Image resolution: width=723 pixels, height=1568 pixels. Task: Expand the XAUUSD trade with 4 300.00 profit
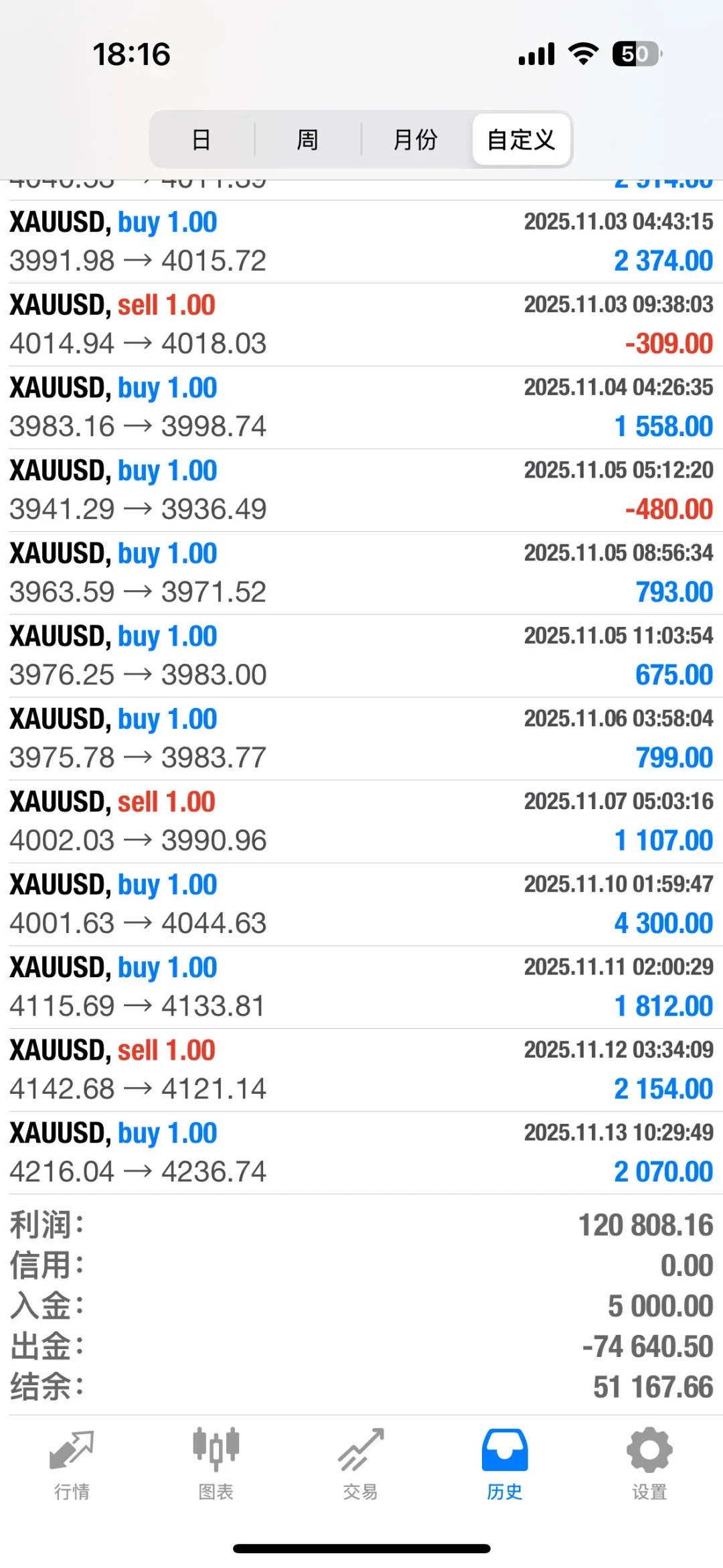361,904
